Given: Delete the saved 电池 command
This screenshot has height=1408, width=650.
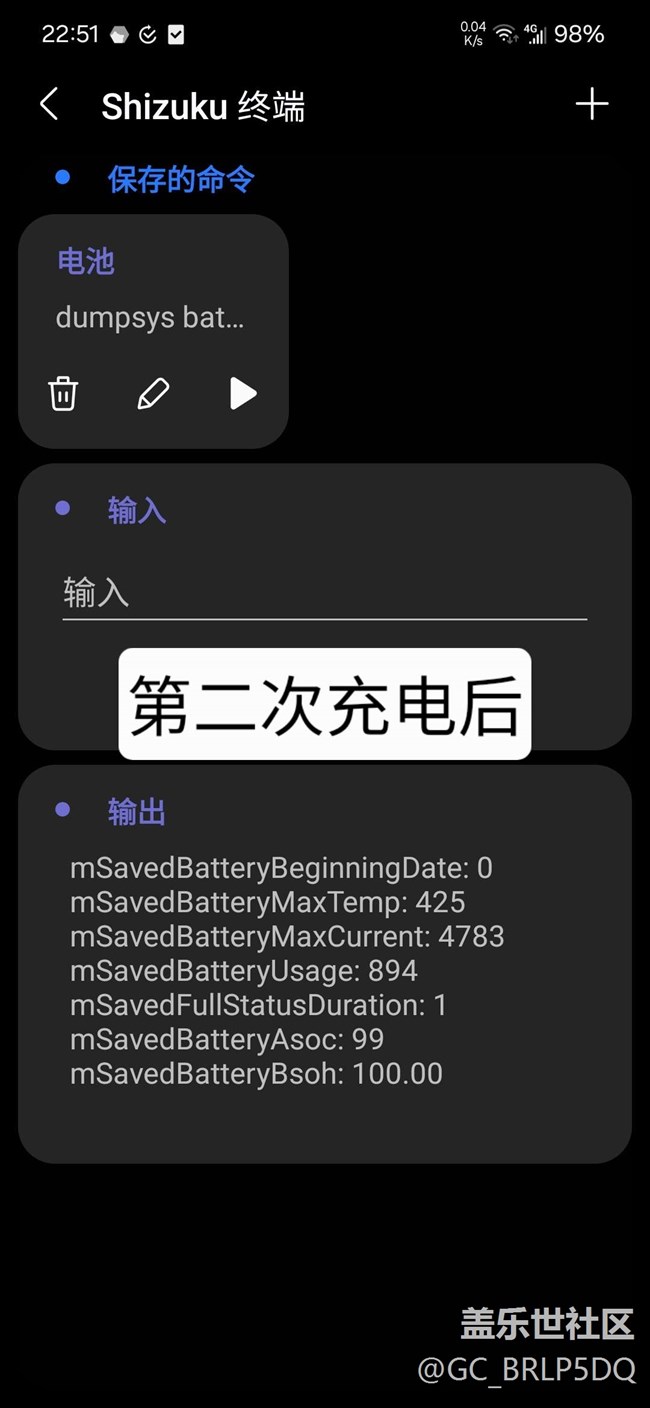Looking at the screenshot, I should (x=63, y=393).
